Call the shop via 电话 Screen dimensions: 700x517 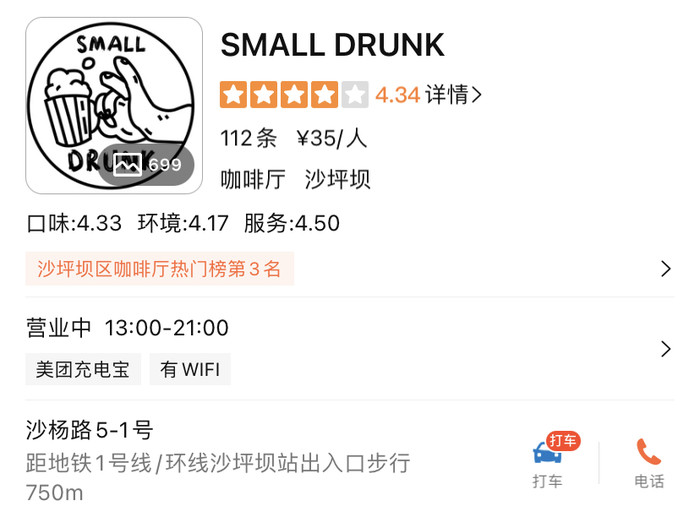(649, 461)
